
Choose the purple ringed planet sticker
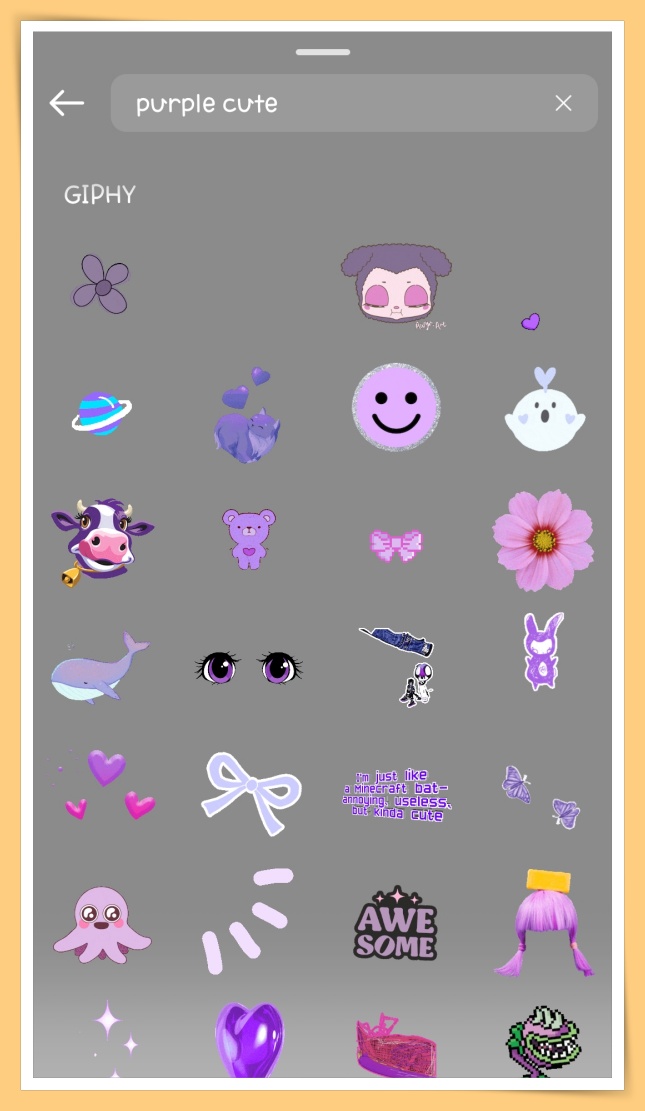pyautogui.click(x=101, y=412)
